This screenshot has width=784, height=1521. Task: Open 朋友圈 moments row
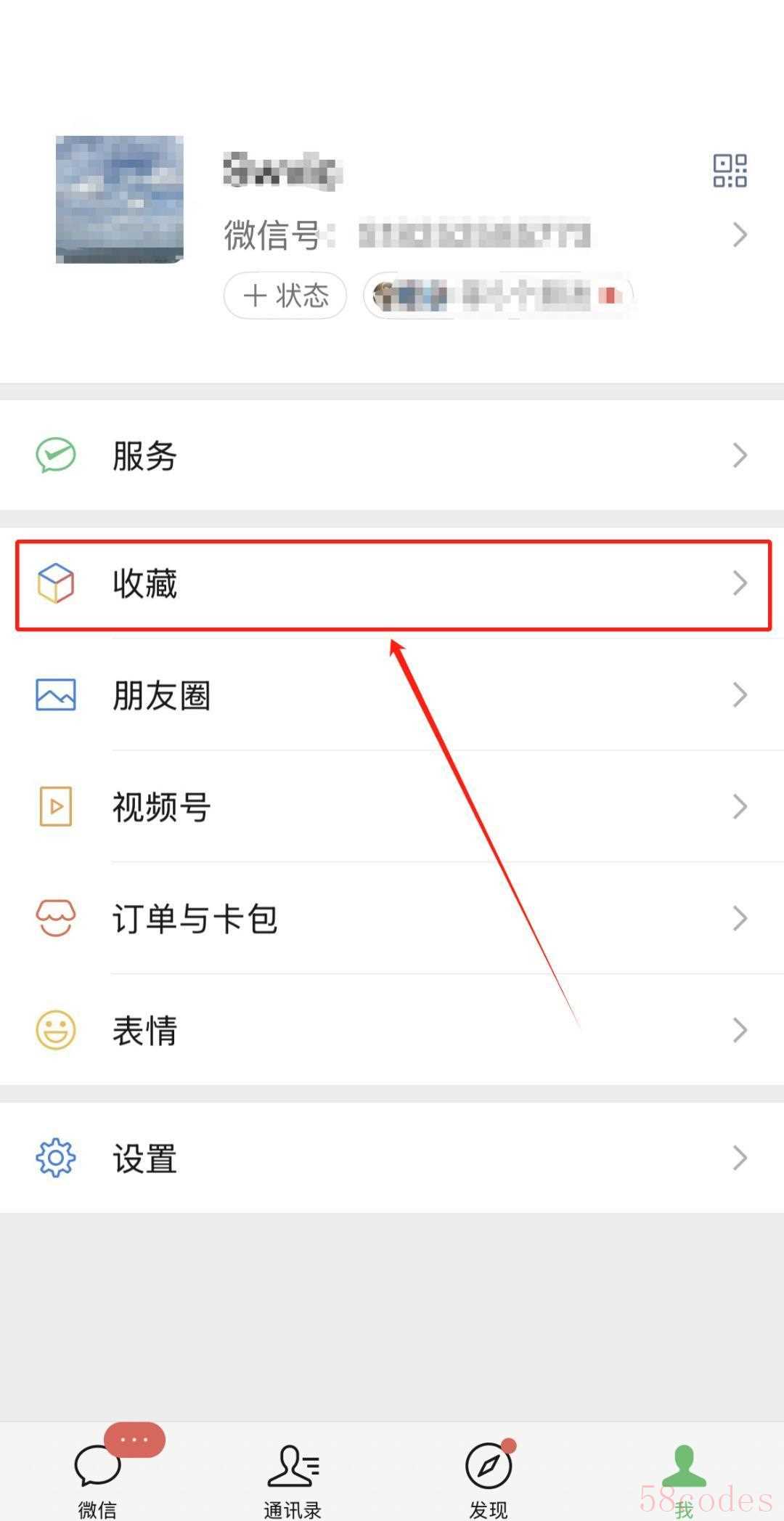(392, 695)
